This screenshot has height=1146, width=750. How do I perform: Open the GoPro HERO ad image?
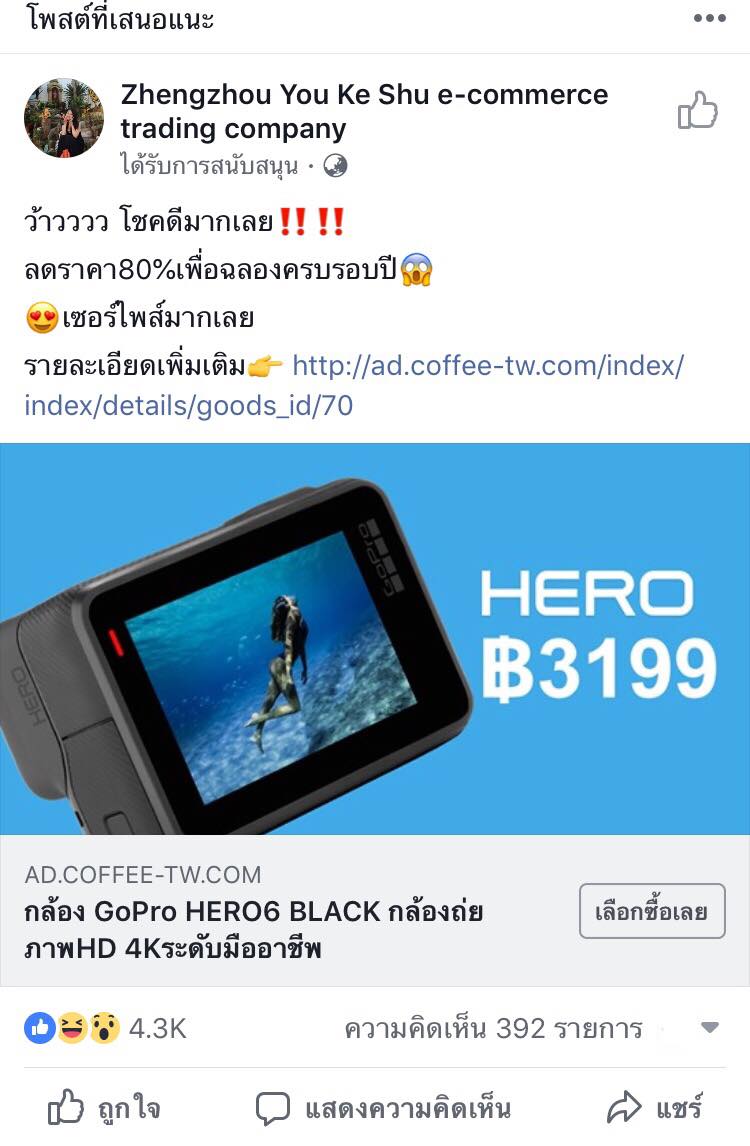tap(375, 638)
